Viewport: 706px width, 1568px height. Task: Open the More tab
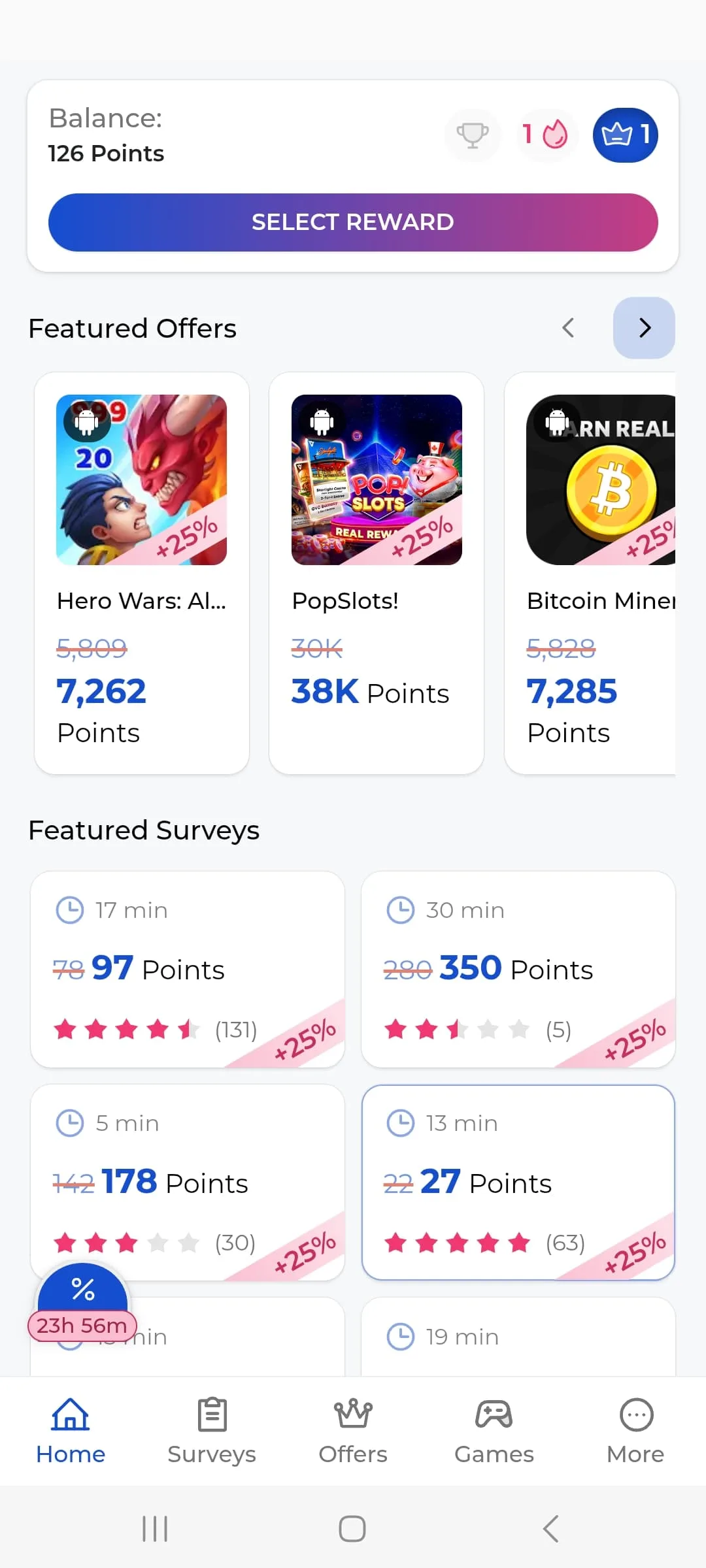point(635,1431)
